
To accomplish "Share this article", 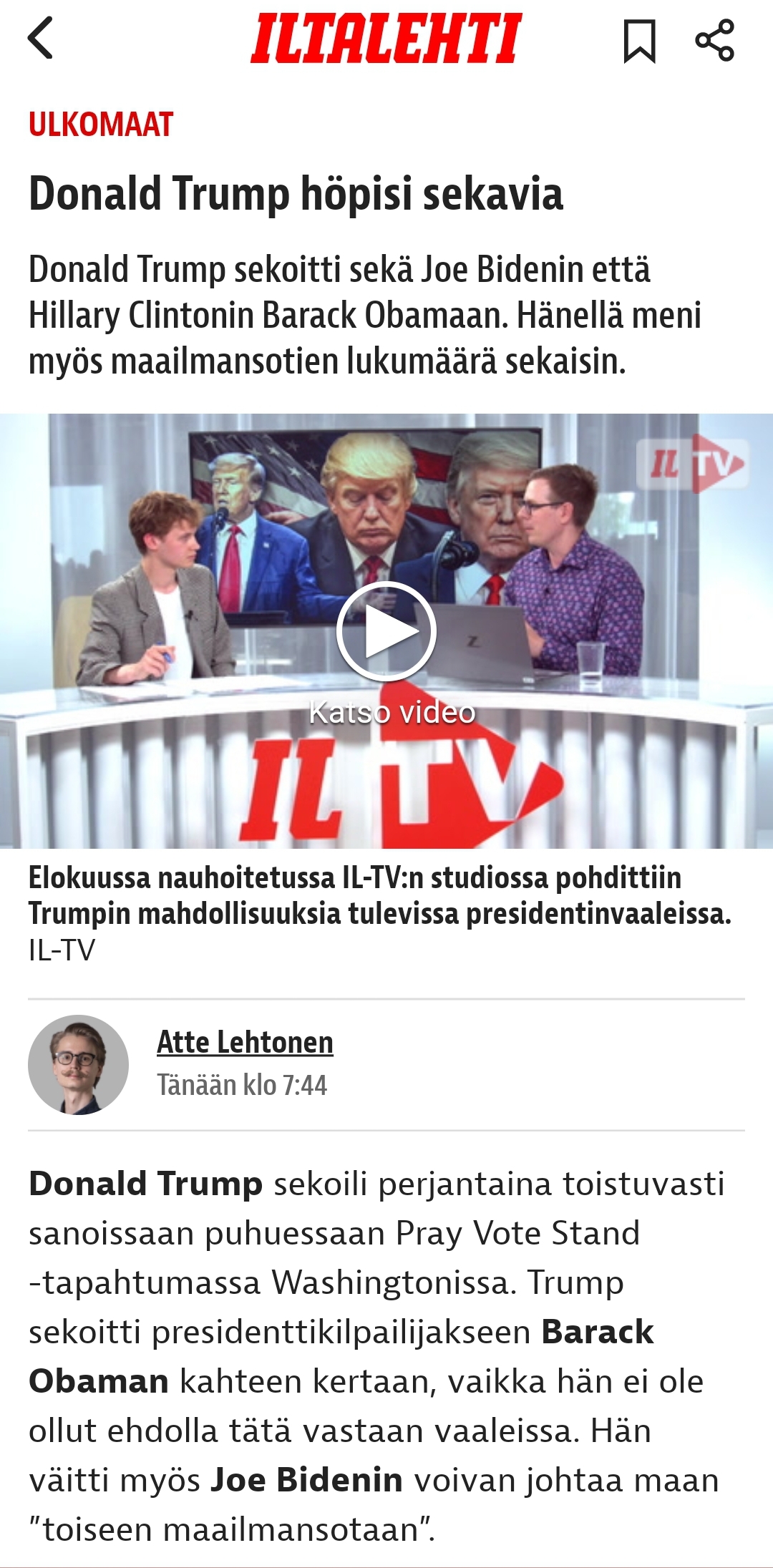I will click(x=714, y=40).
